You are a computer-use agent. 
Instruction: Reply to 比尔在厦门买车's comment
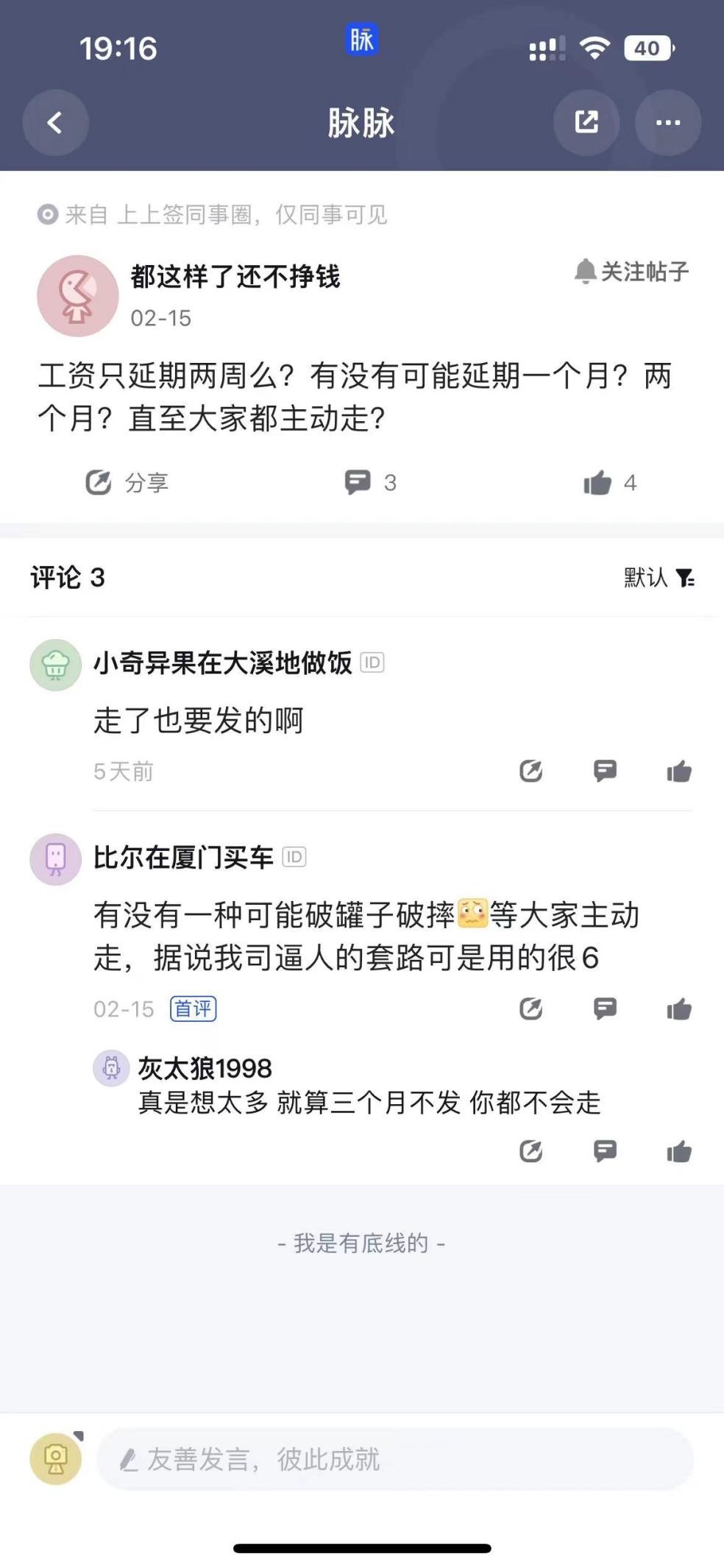tap(605, 1008)
